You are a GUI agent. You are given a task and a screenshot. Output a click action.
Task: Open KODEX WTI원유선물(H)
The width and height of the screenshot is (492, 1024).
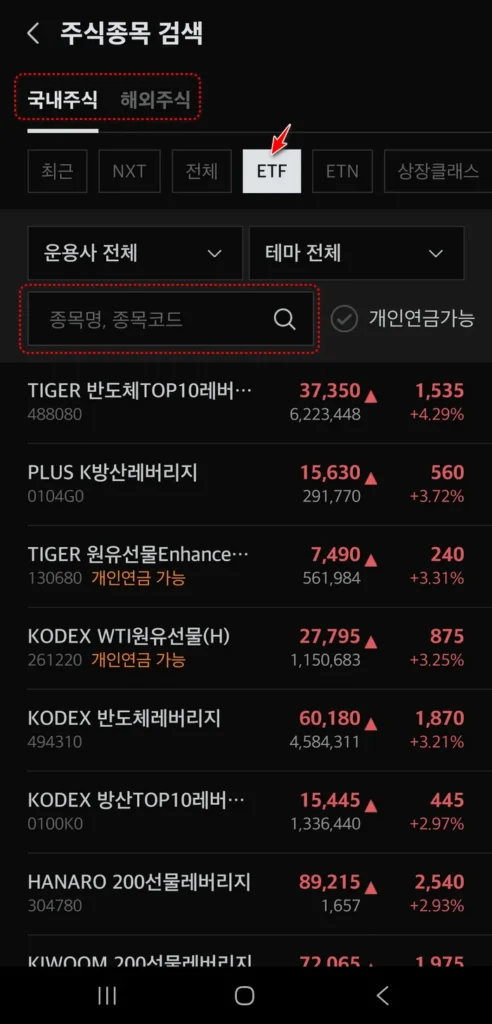(x=246, y=648)
